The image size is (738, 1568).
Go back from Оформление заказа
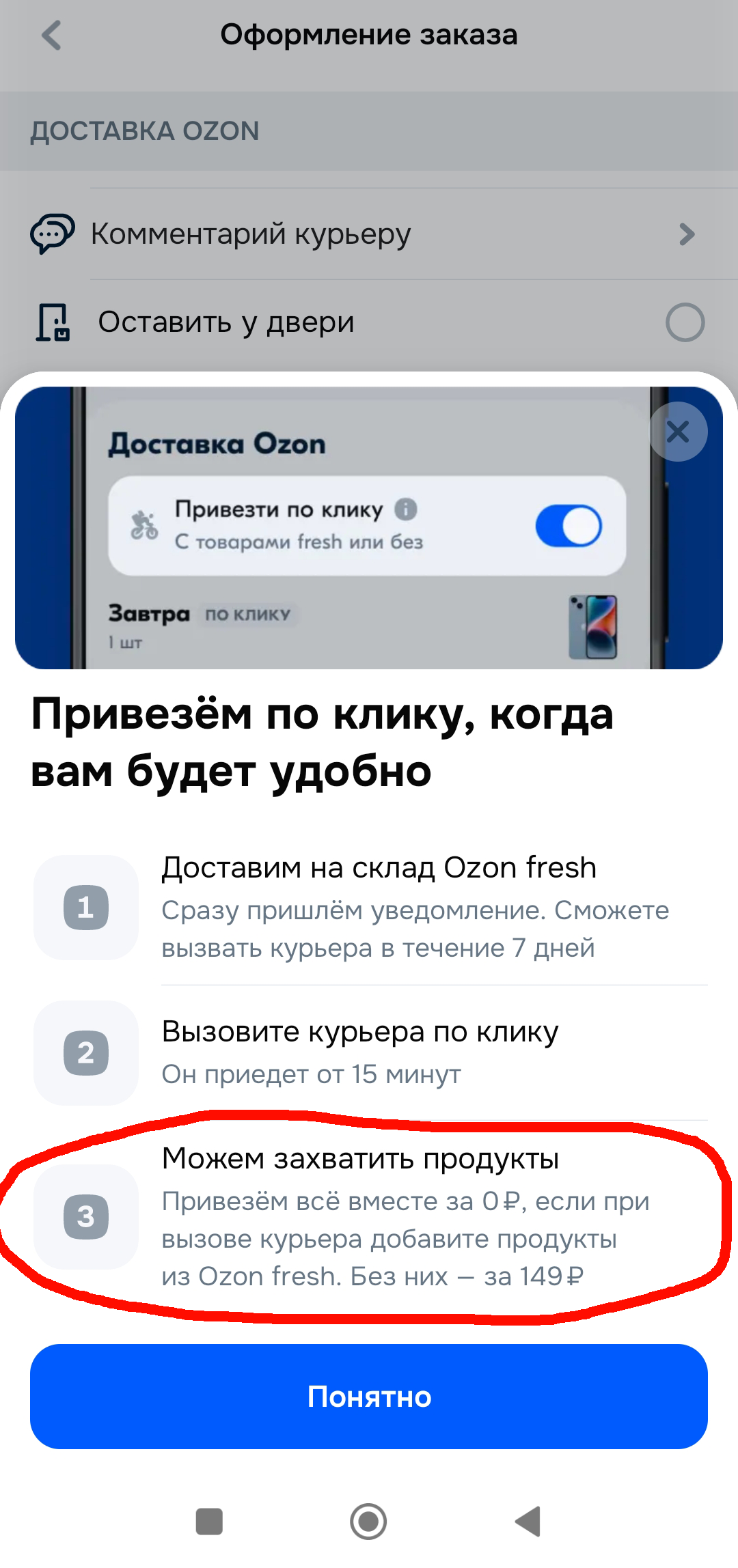52,36
